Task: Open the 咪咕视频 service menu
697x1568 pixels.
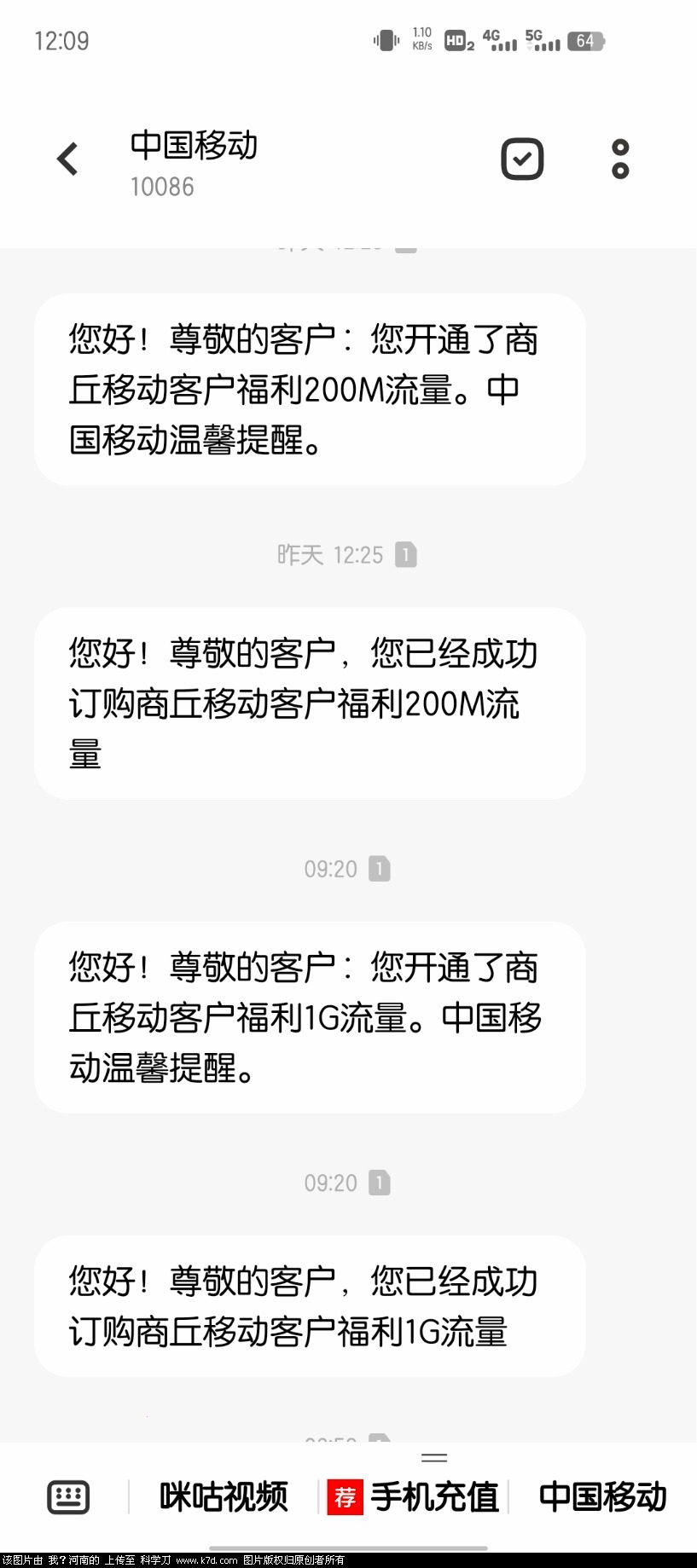Action: (x=224, y=1496)
